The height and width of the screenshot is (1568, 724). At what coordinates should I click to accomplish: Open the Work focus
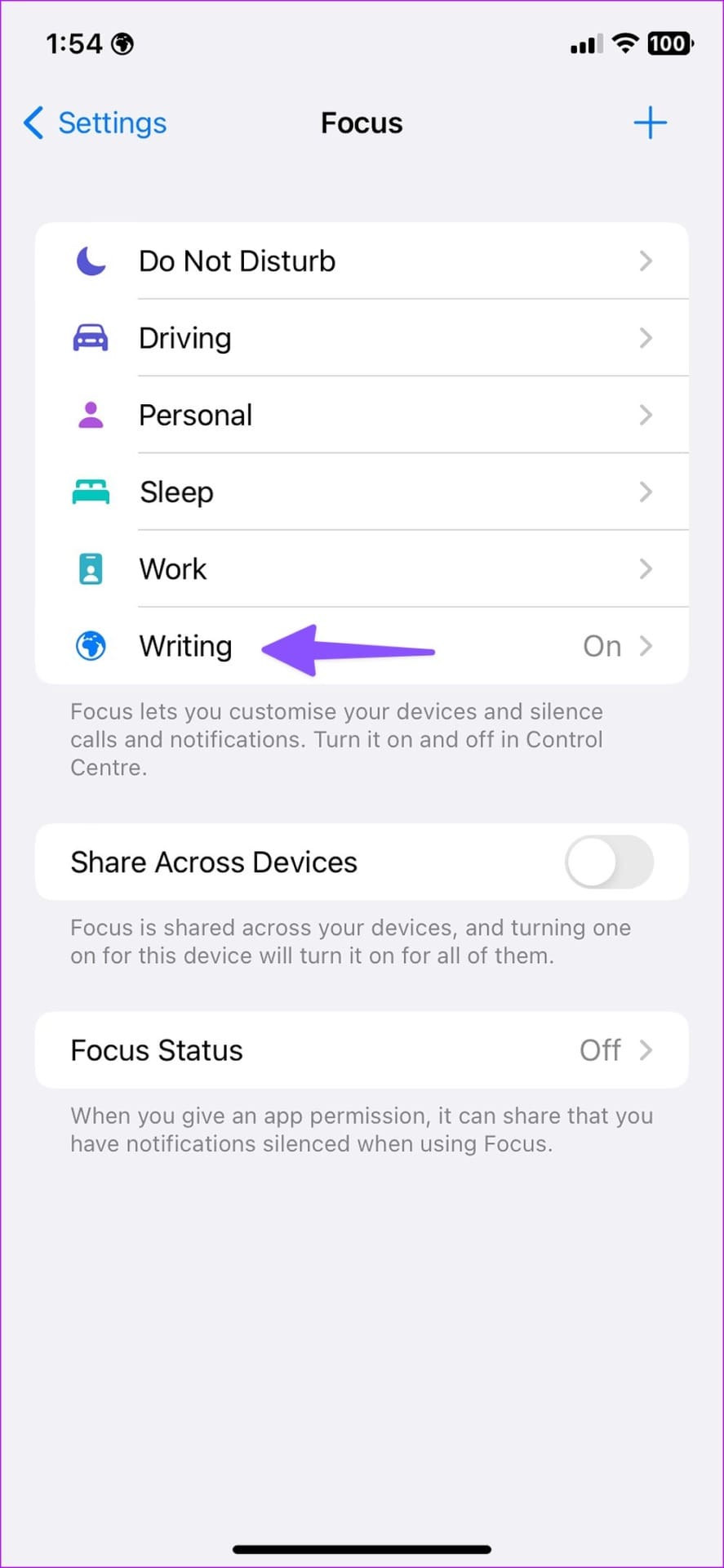[x=362, y=568]
